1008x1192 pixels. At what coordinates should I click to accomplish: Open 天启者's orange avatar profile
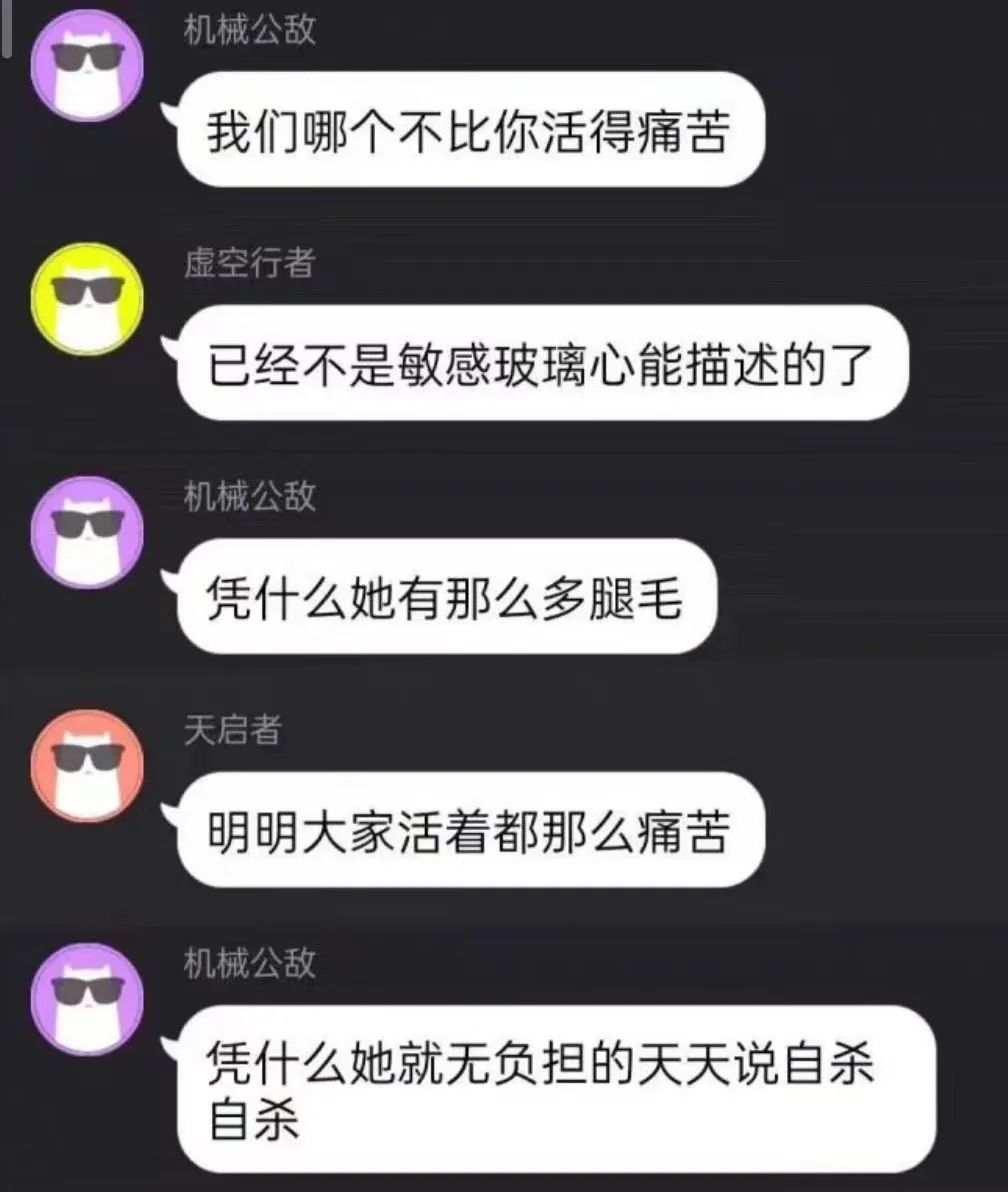pos(87,766)
